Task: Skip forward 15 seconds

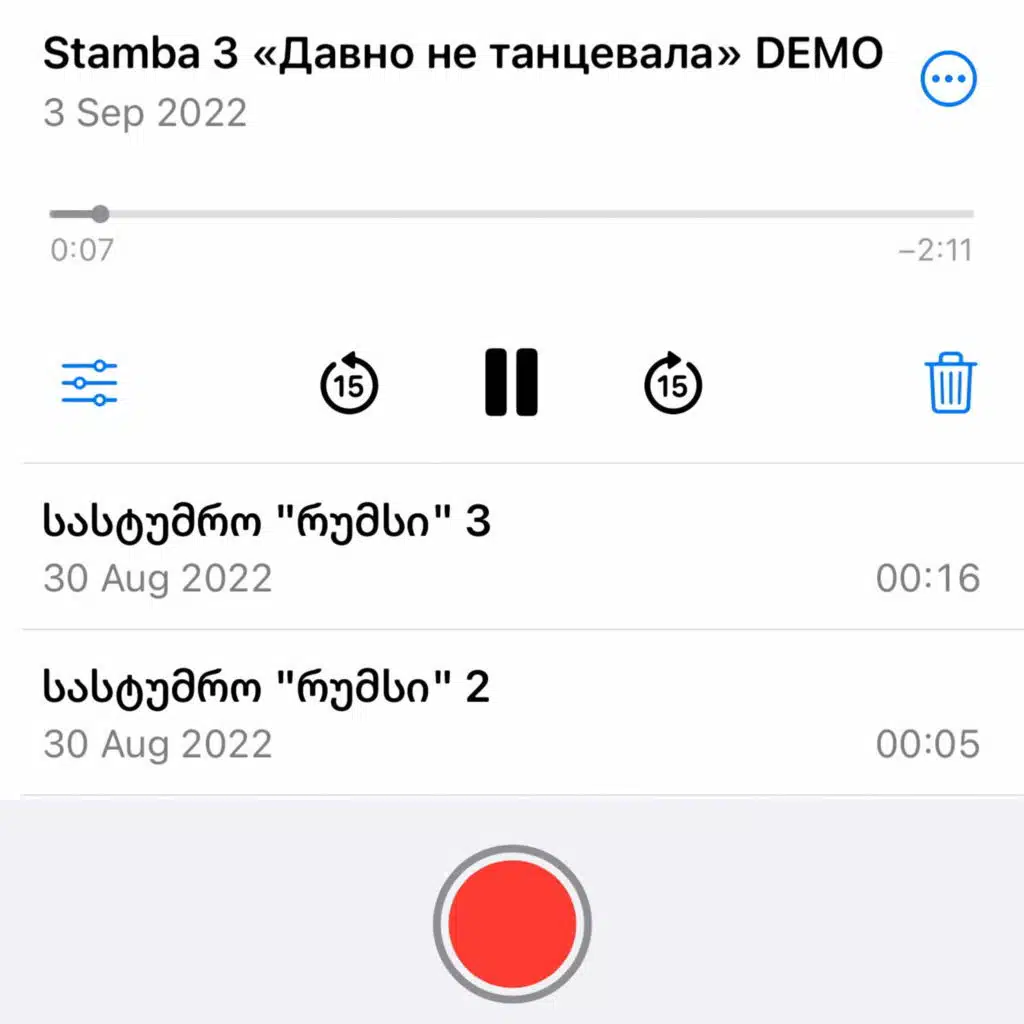Action: point(673,382)
